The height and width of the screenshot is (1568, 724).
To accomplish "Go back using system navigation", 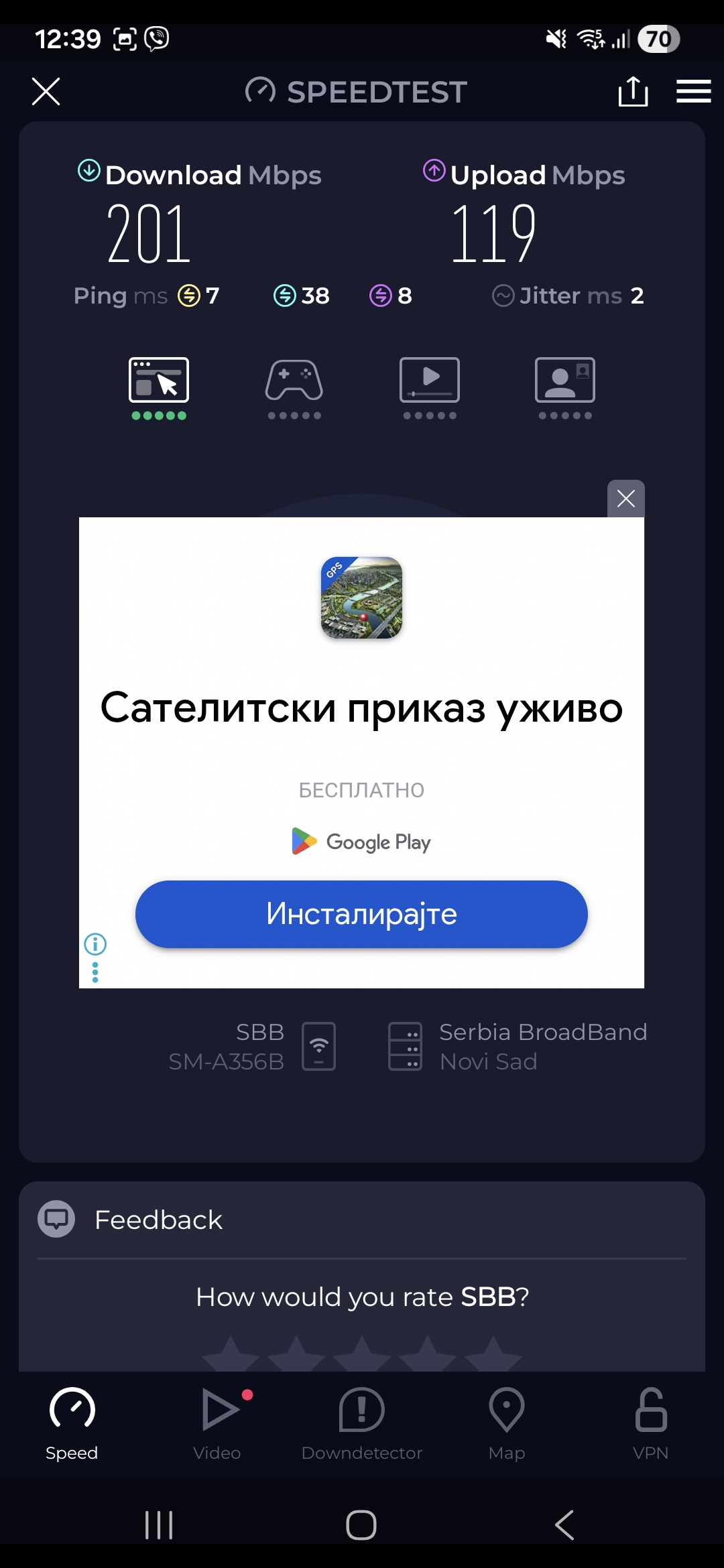I will [564, 1525].
